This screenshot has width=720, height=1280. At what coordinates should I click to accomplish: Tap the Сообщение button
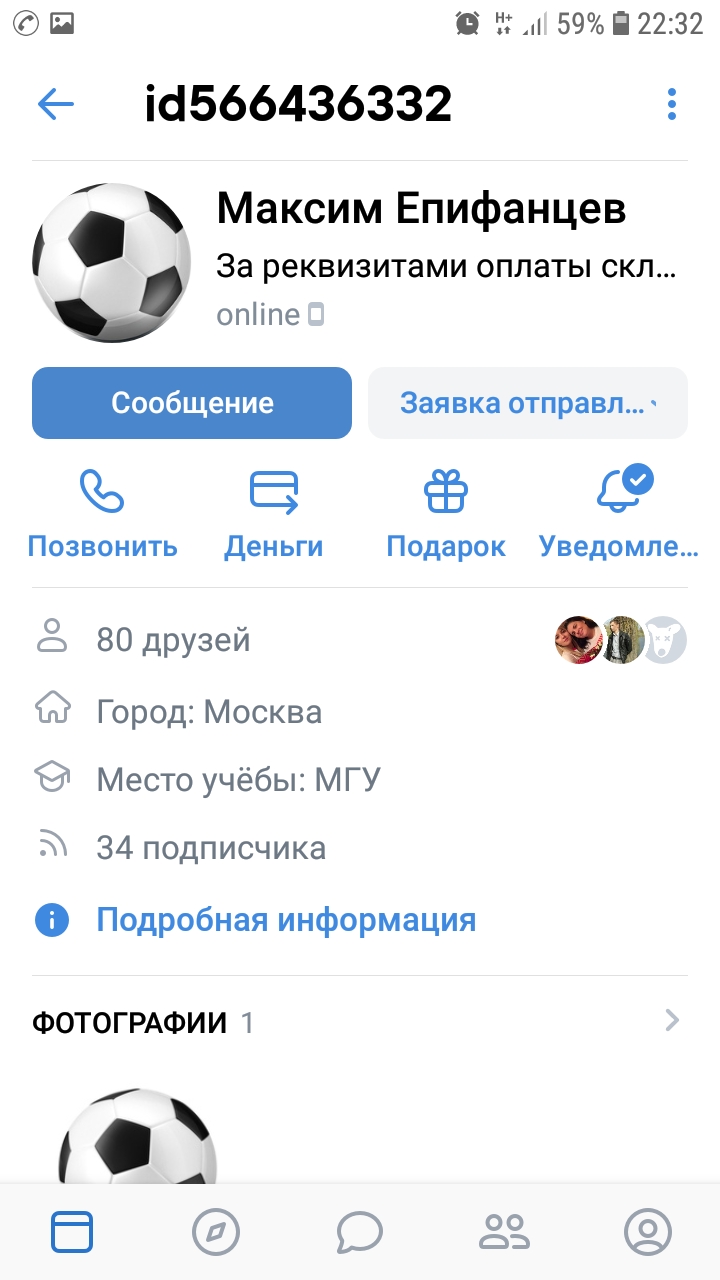192,403
